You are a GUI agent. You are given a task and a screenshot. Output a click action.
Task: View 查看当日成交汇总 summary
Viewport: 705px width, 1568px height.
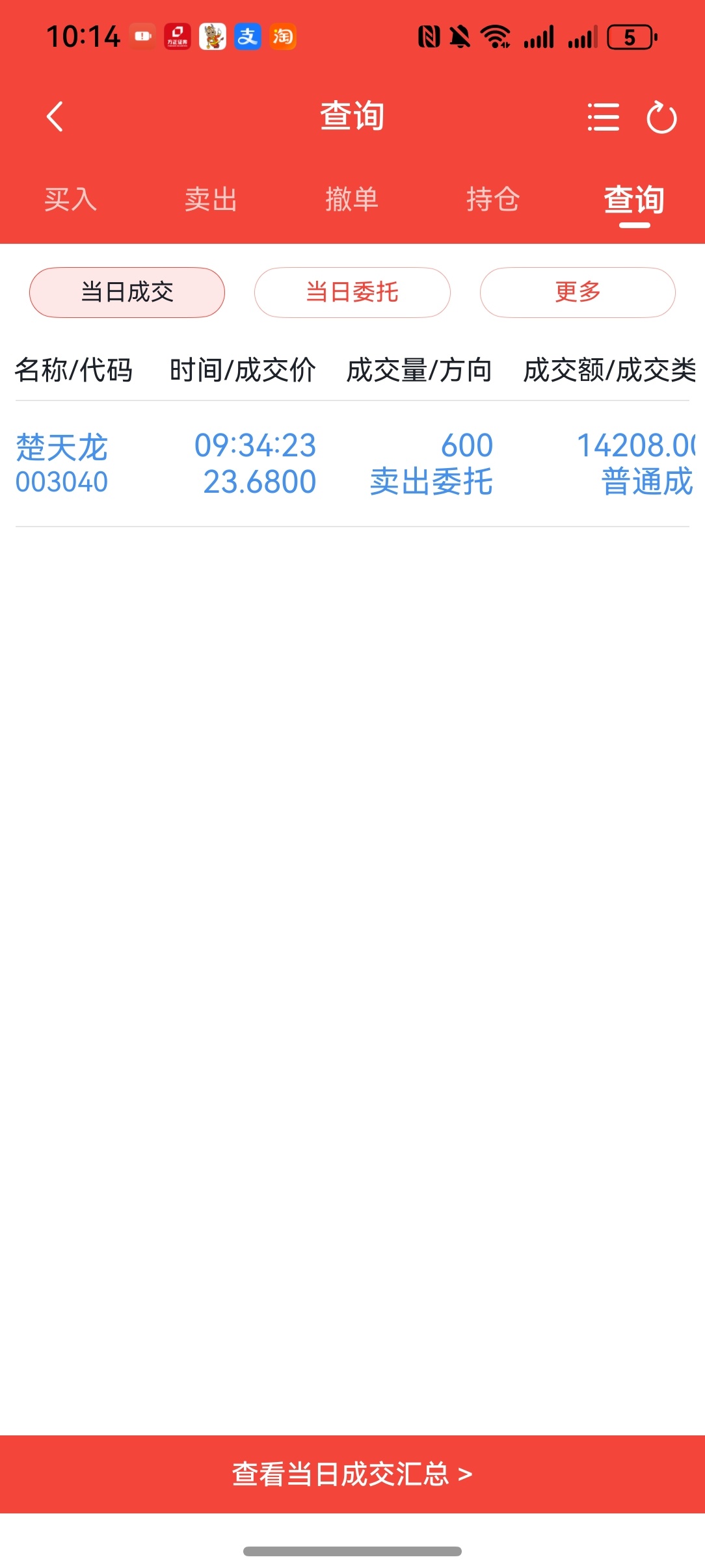tap(352, 1474)
